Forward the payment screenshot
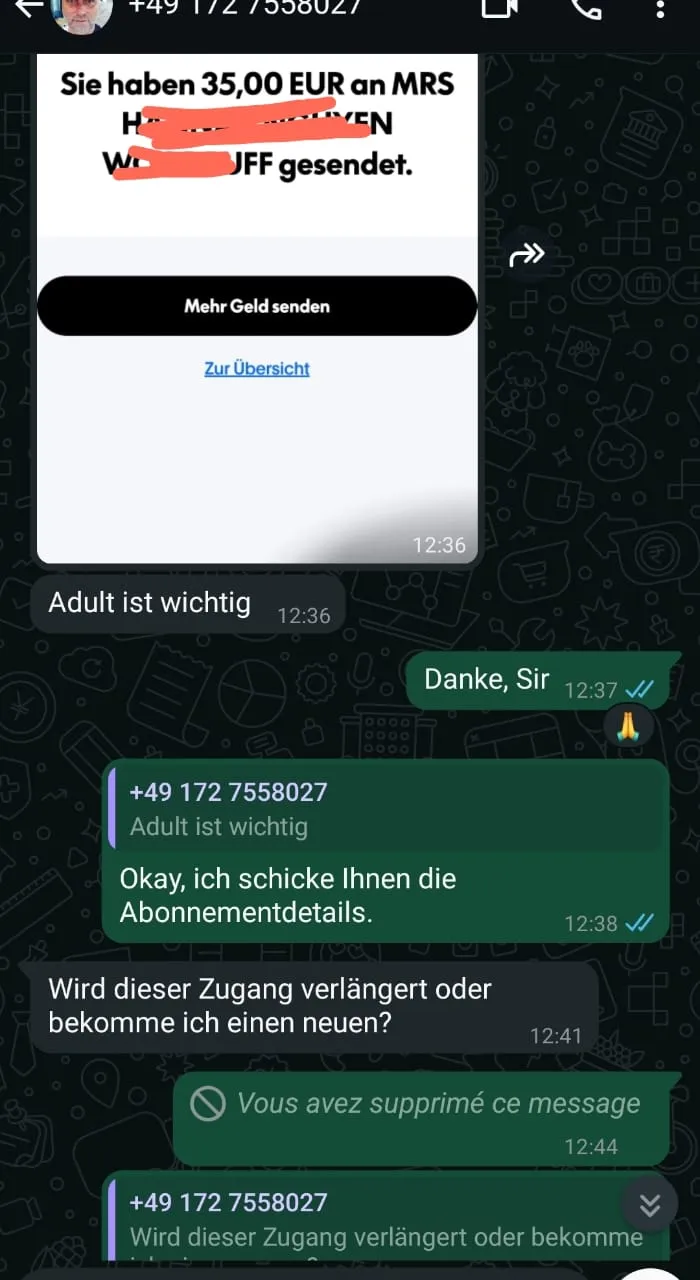This screenshot has width=700, height=1280. 527,255
